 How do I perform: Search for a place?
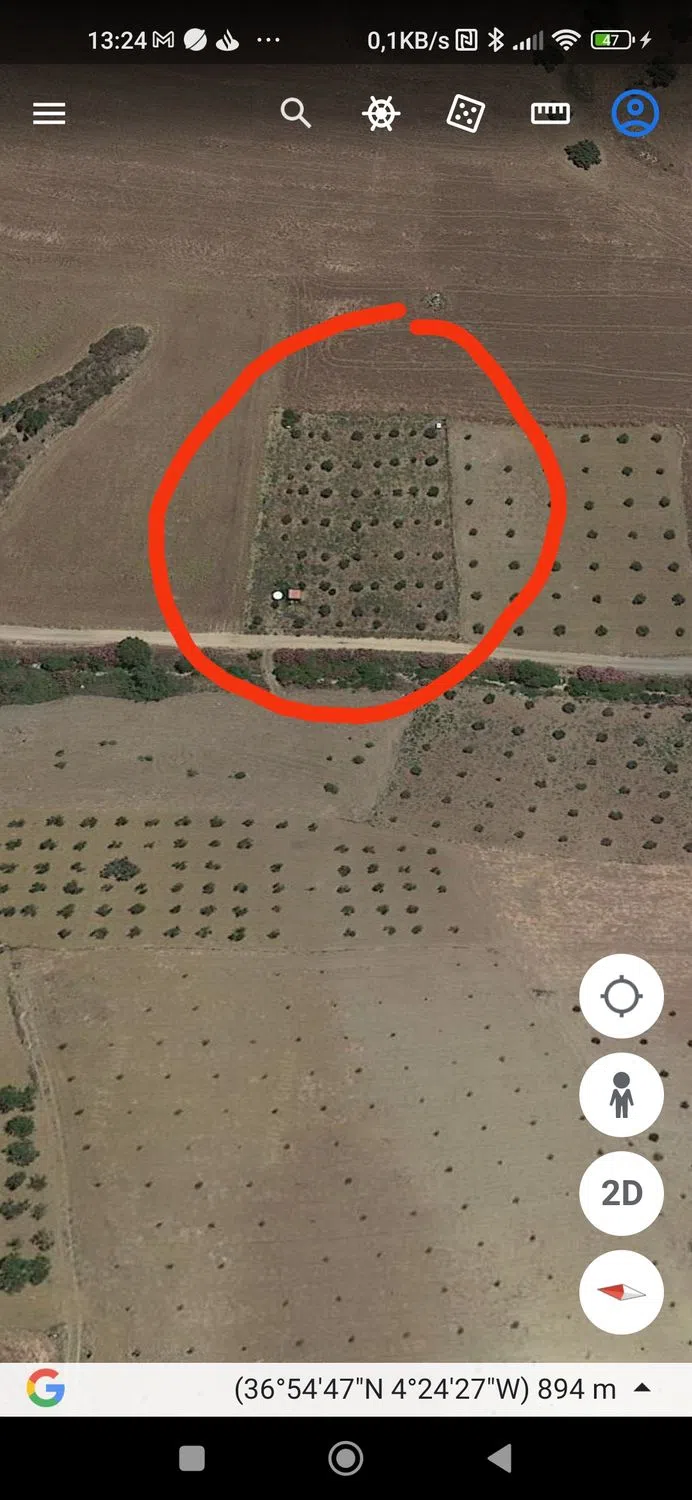pyautogui.click(x=295, y=114)
